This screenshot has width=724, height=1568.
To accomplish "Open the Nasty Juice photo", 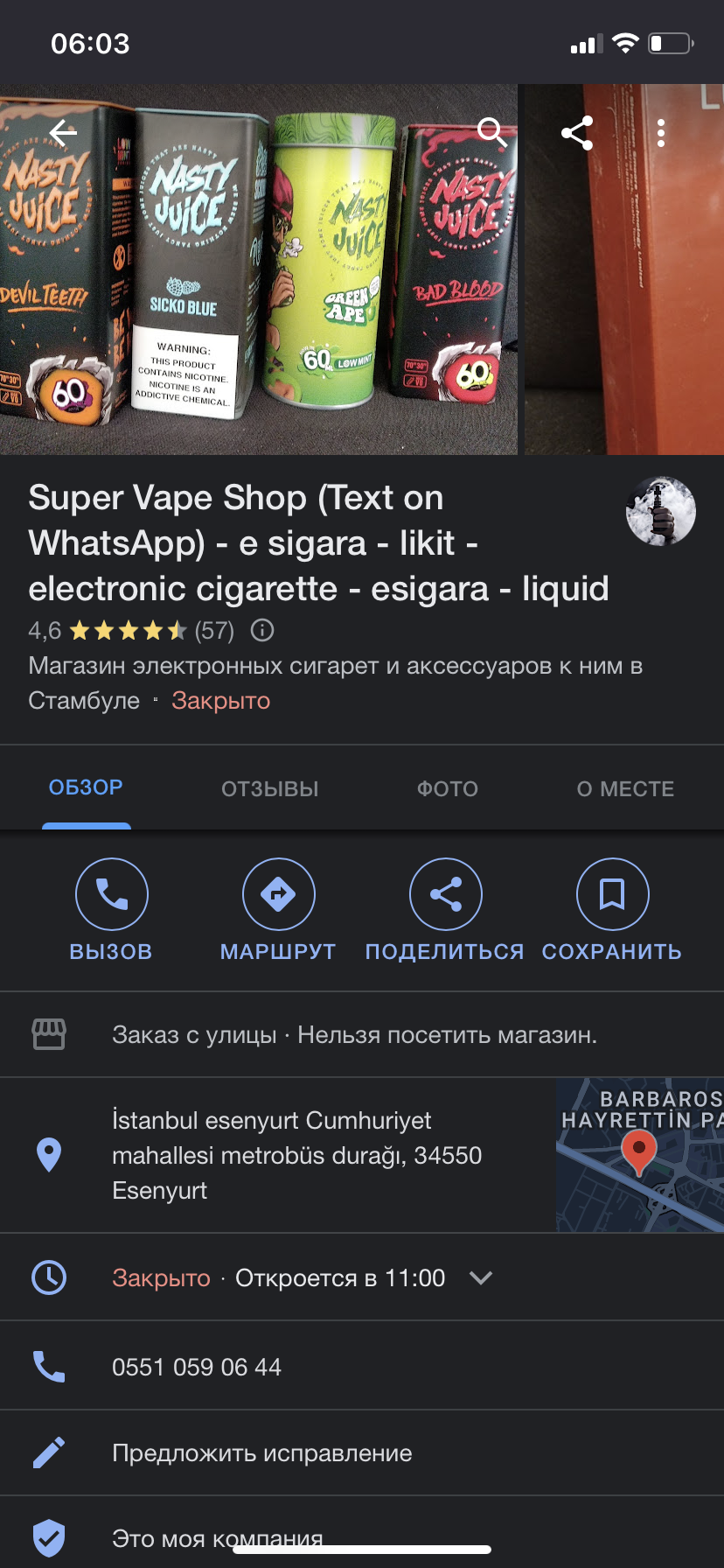I will pos(259,269).
